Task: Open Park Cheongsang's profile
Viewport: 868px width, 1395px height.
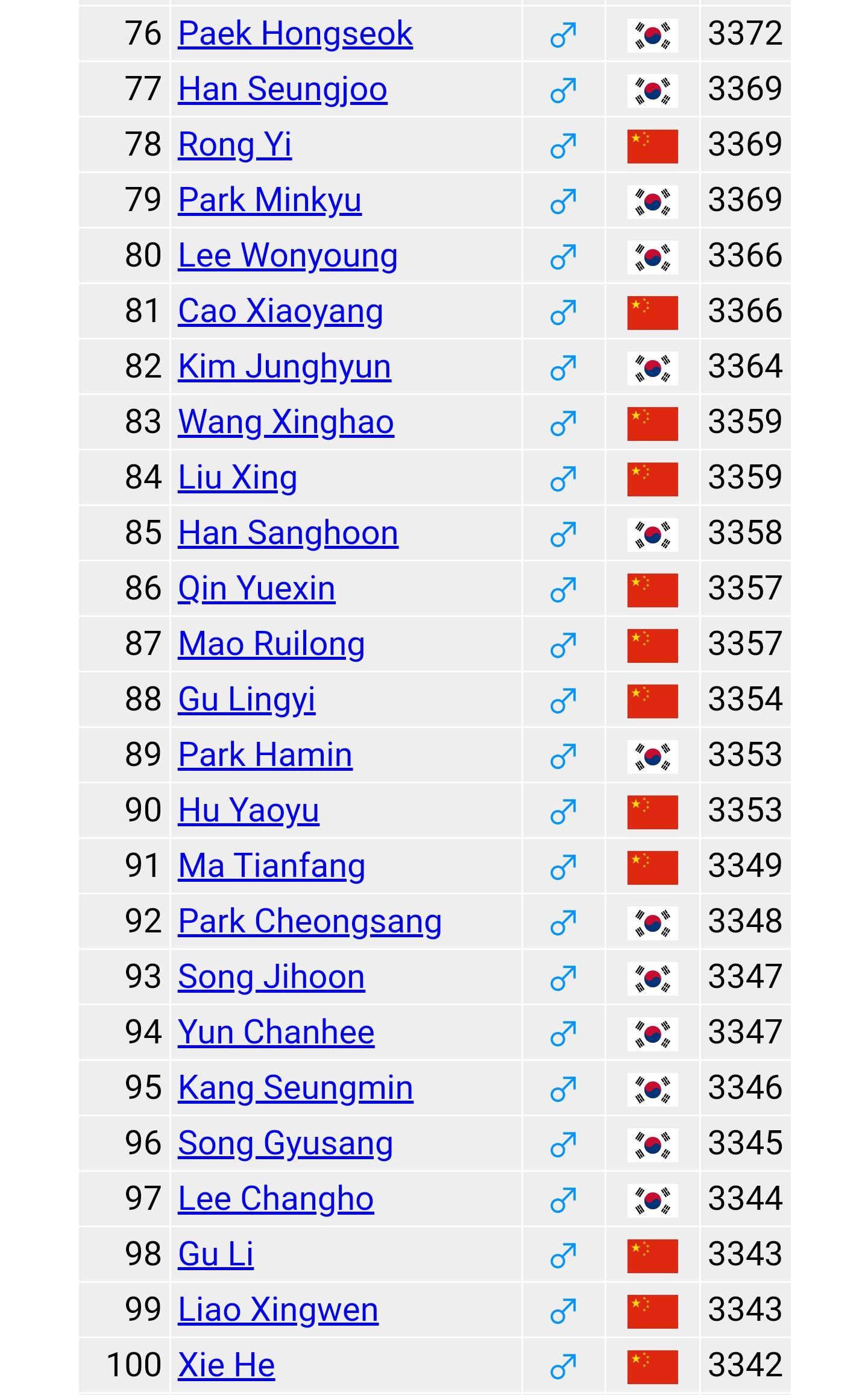Action: click(x=310, y=922)
